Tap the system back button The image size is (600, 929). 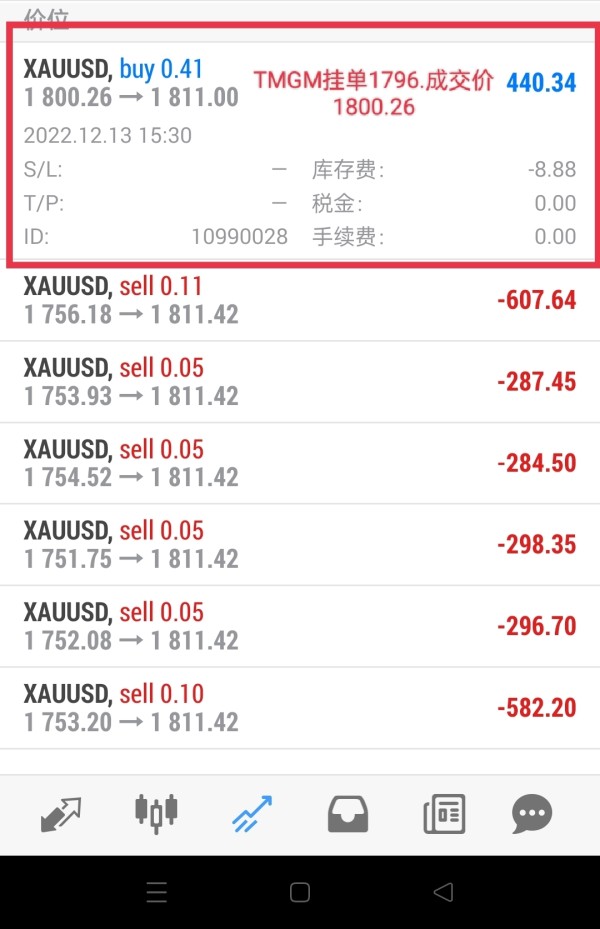click(x=444, y=892)
